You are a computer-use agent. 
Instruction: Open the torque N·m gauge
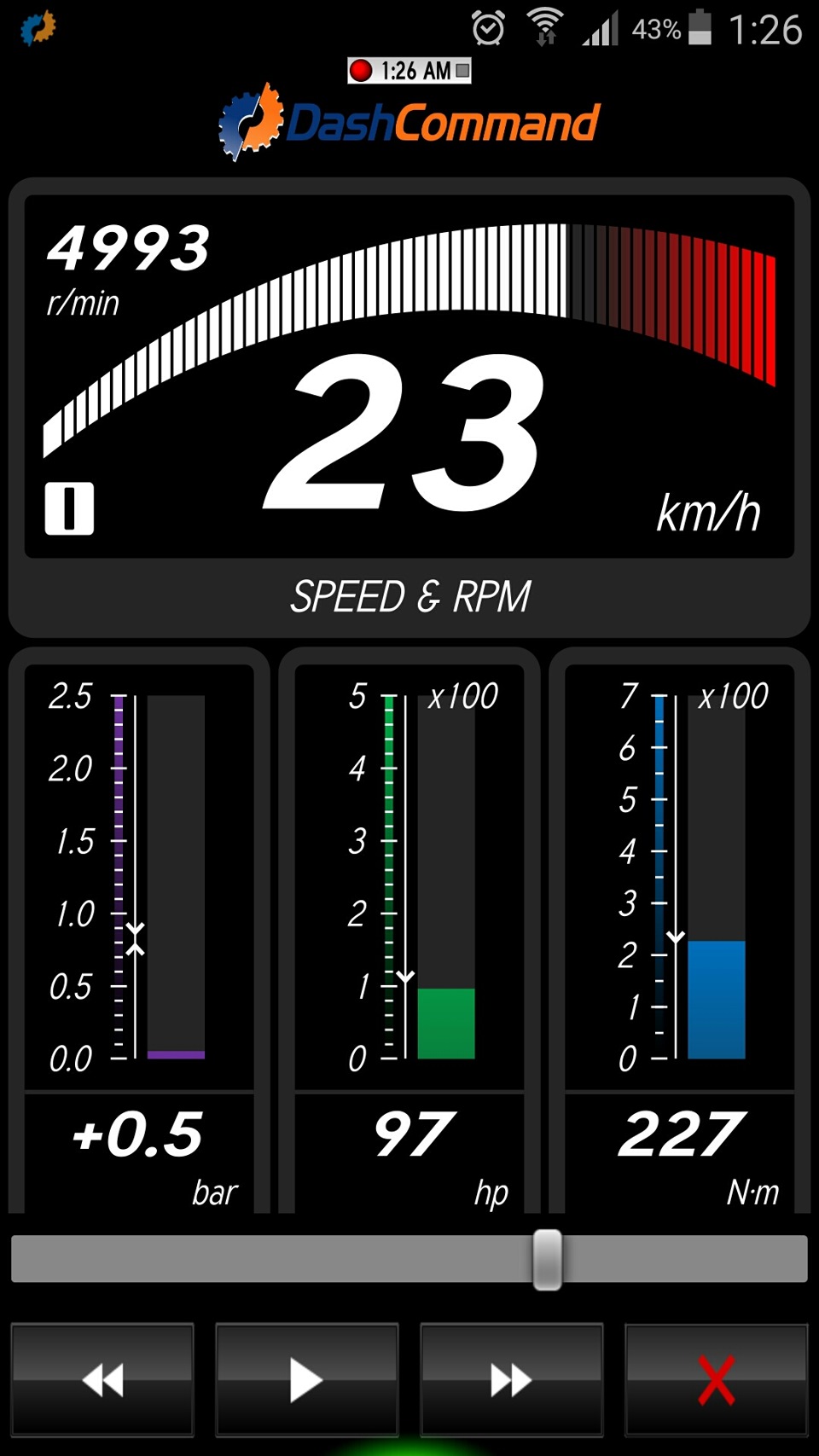(x=680, y=930)
